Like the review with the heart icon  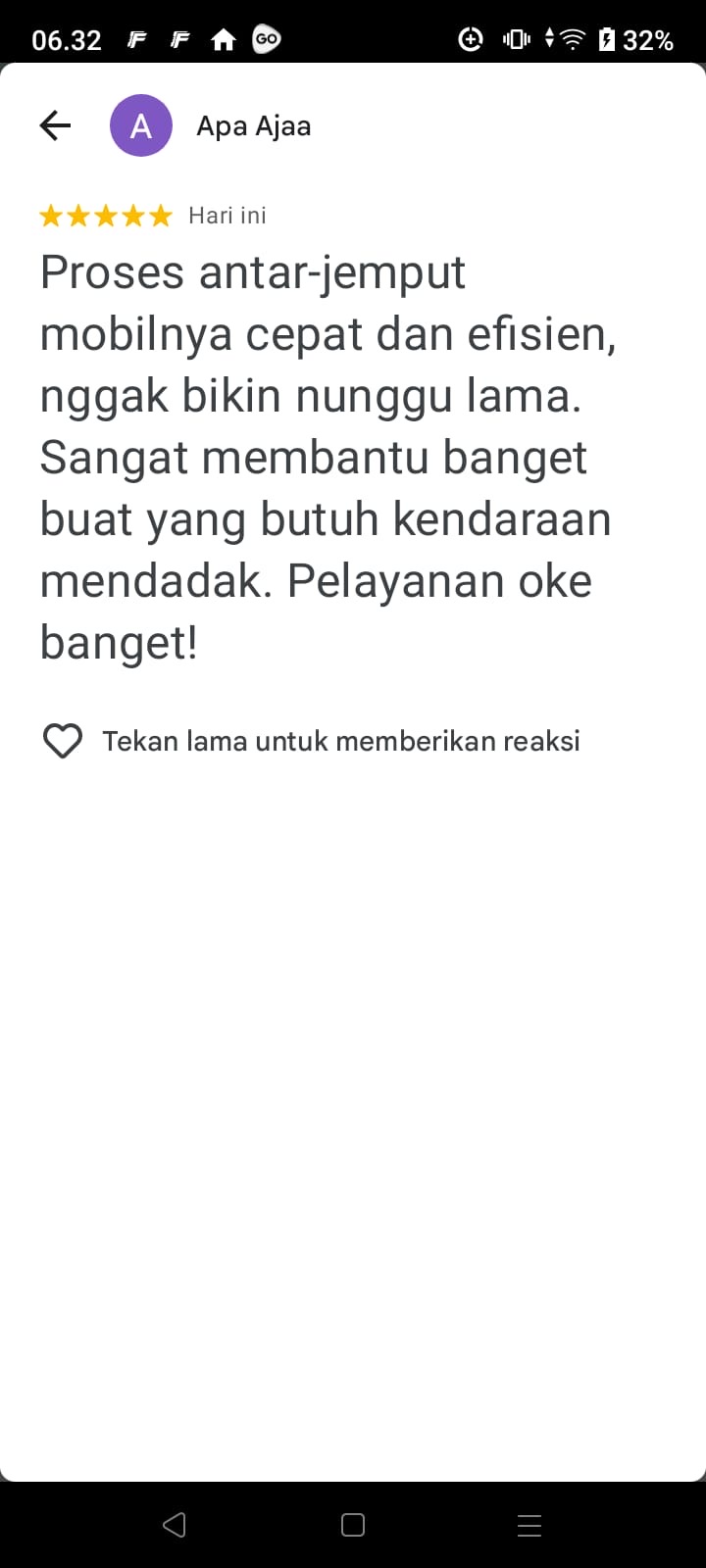click(x=63, y=741)
